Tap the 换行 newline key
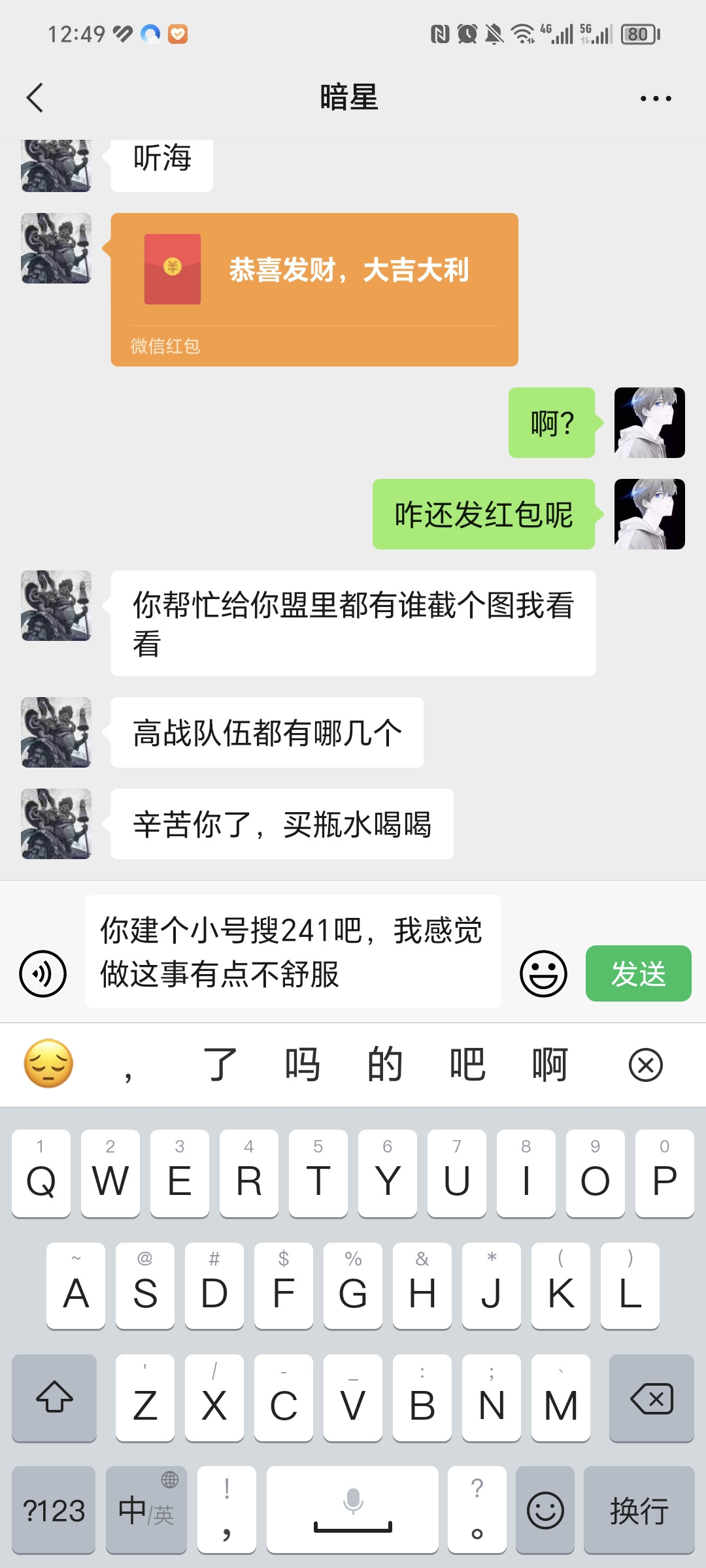706x1568 pixels. 639,1510
